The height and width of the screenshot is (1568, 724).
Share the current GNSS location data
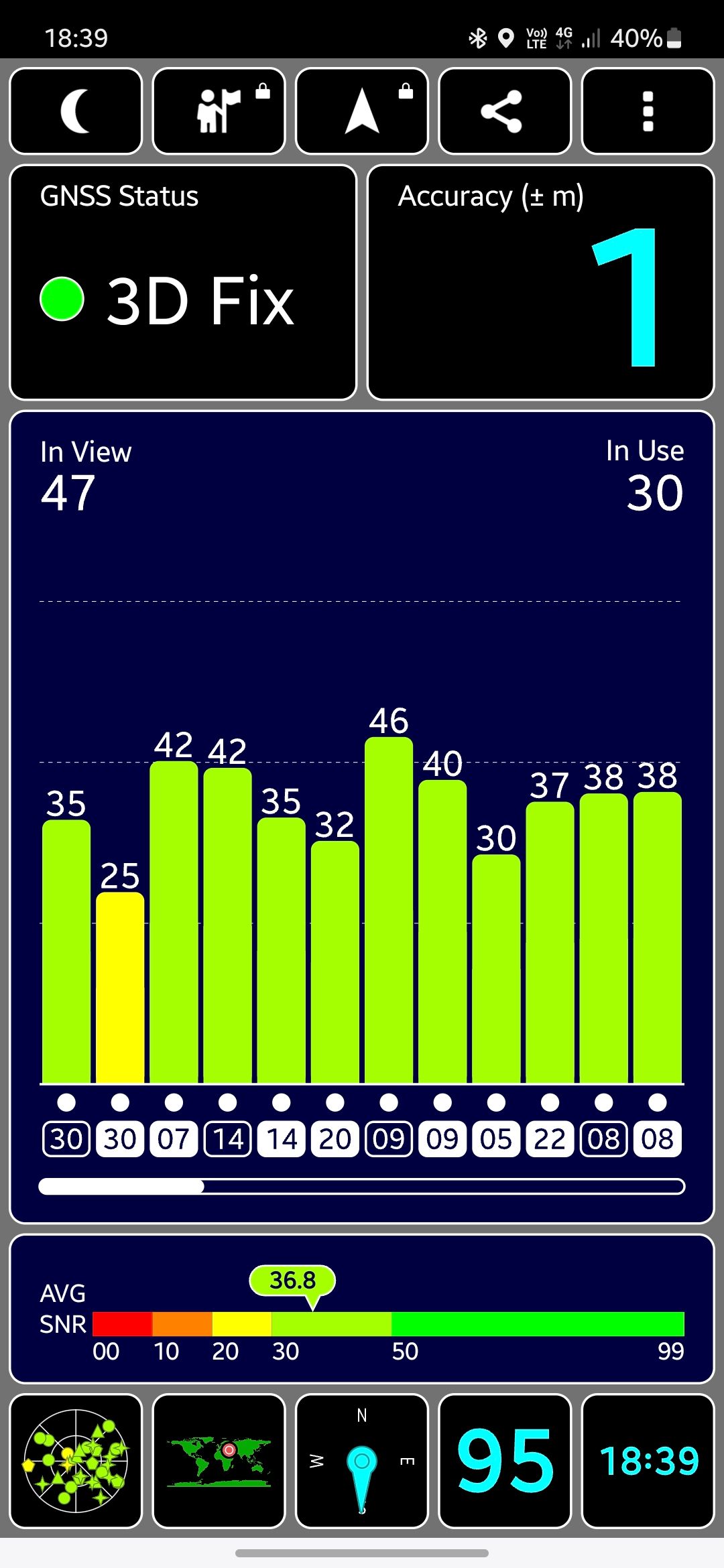[504, 111]
